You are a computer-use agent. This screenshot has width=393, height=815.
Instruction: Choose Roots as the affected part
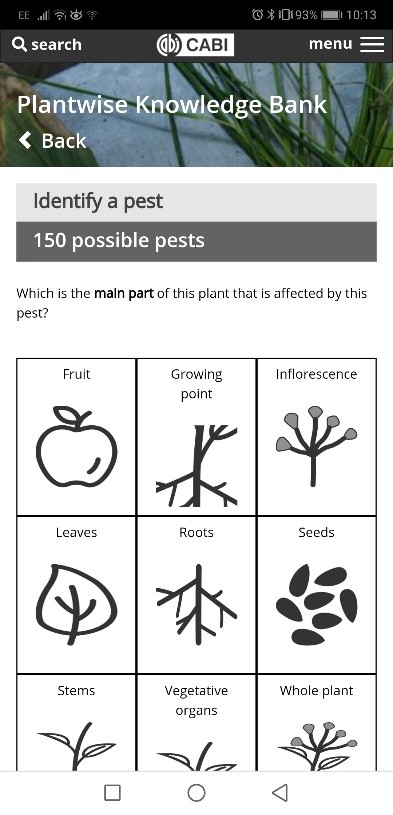click(x=196, y=595)
